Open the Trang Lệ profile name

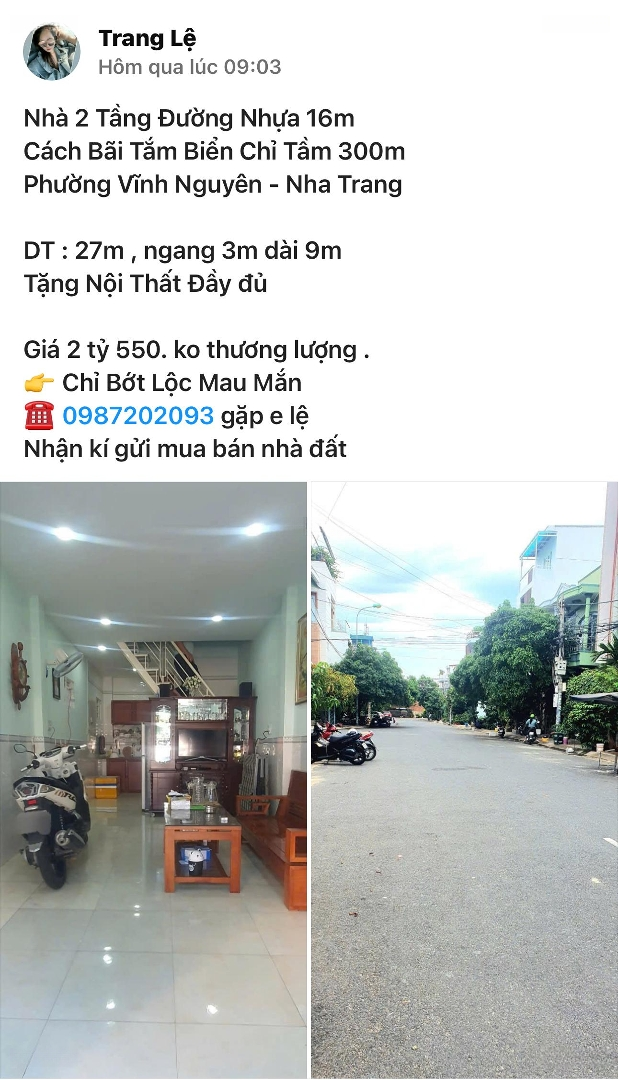pos(147,38)
